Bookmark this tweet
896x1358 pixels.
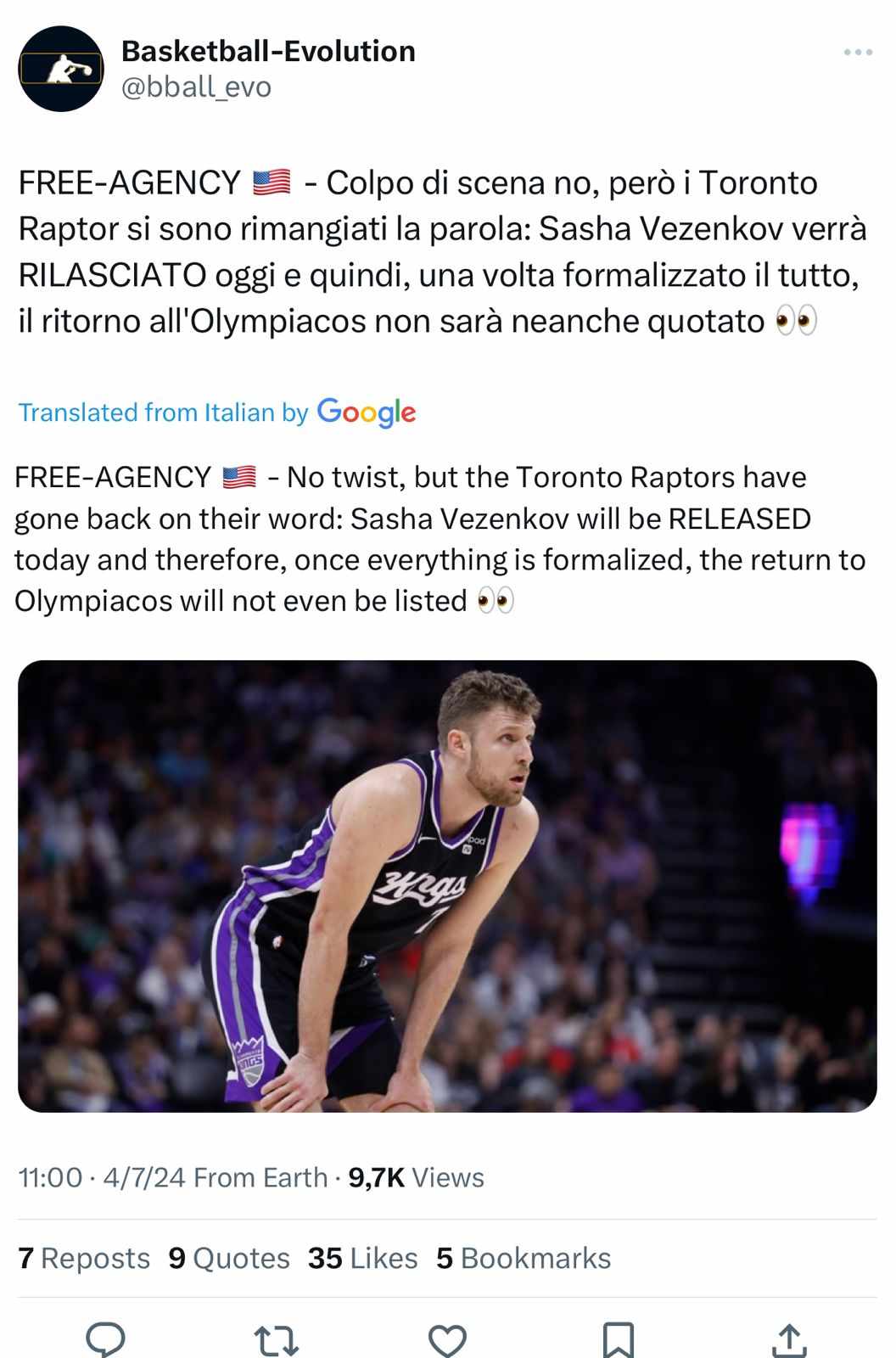618,1338
